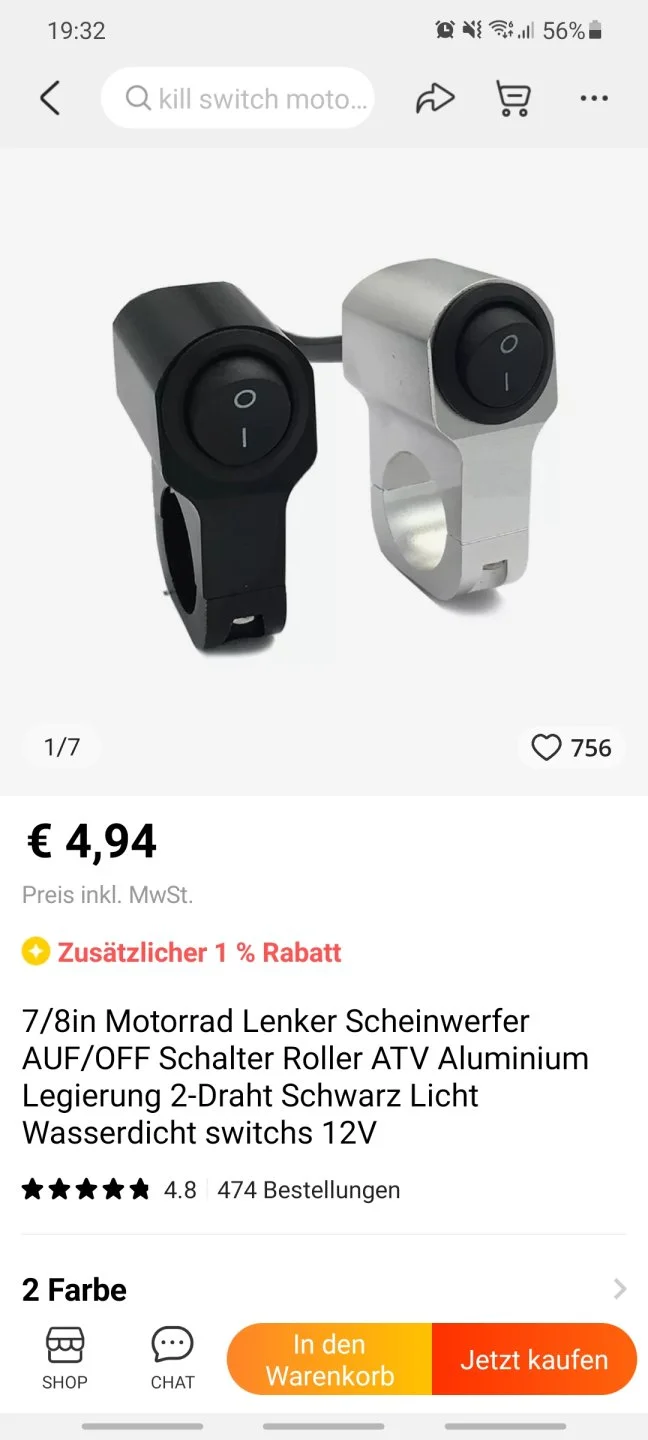Screen dimensions: 648x1440
Task: Expand the 2 Farbe color options
Action: tap(324, 1289)
